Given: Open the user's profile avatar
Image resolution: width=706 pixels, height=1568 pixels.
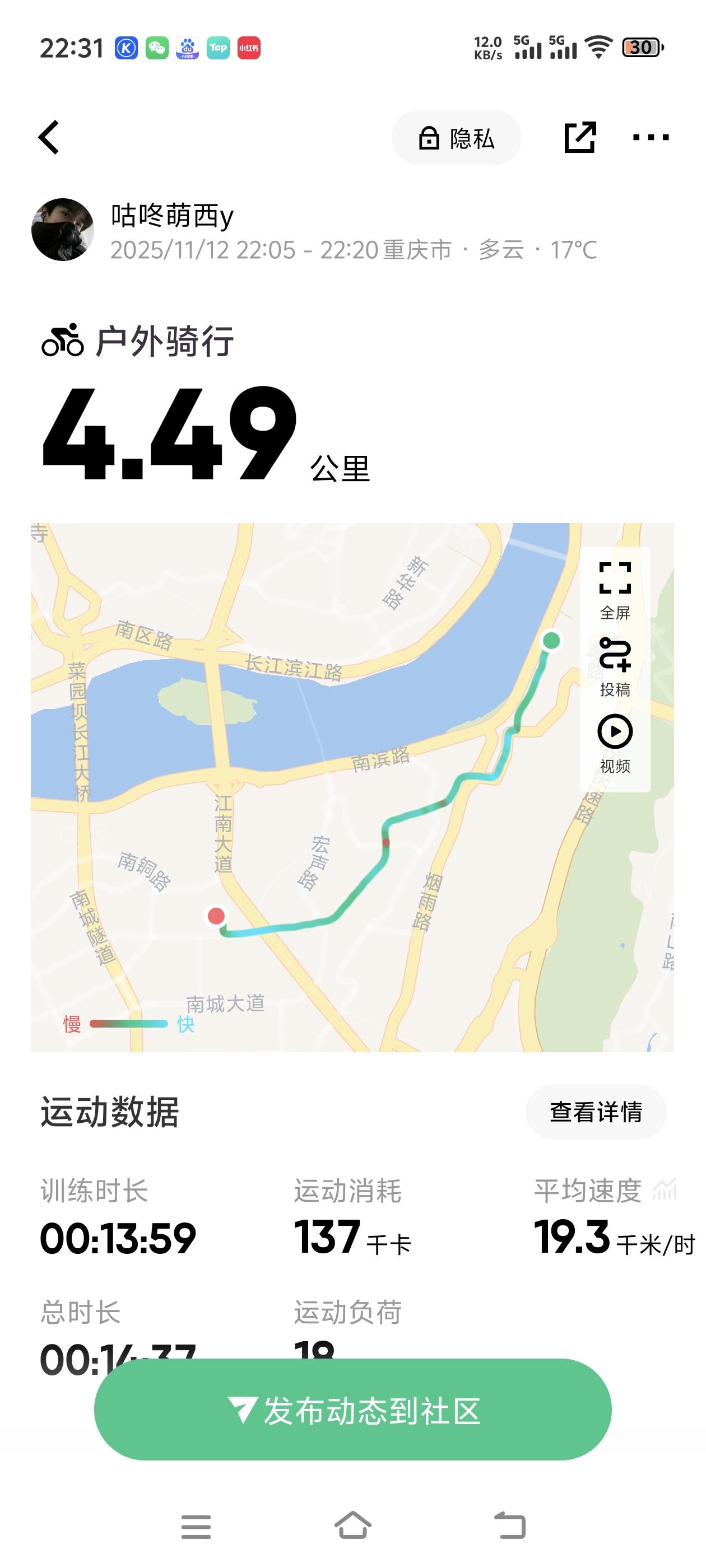Looking at the screenshot, I should pyautogui.click(x=64, y=231).
